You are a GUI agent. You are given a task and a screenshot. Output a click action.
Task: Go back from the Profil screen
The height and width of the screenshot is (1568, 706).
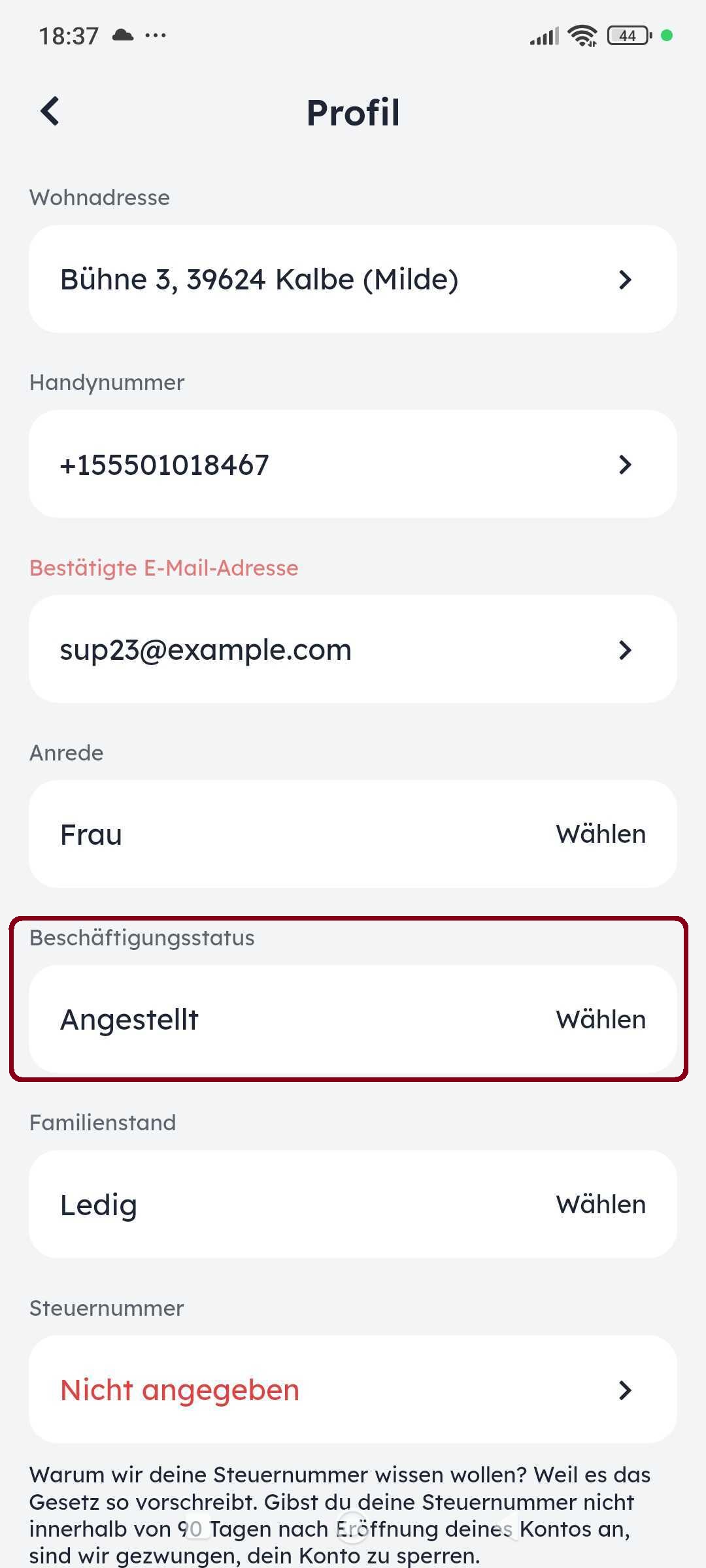point(50,111)
